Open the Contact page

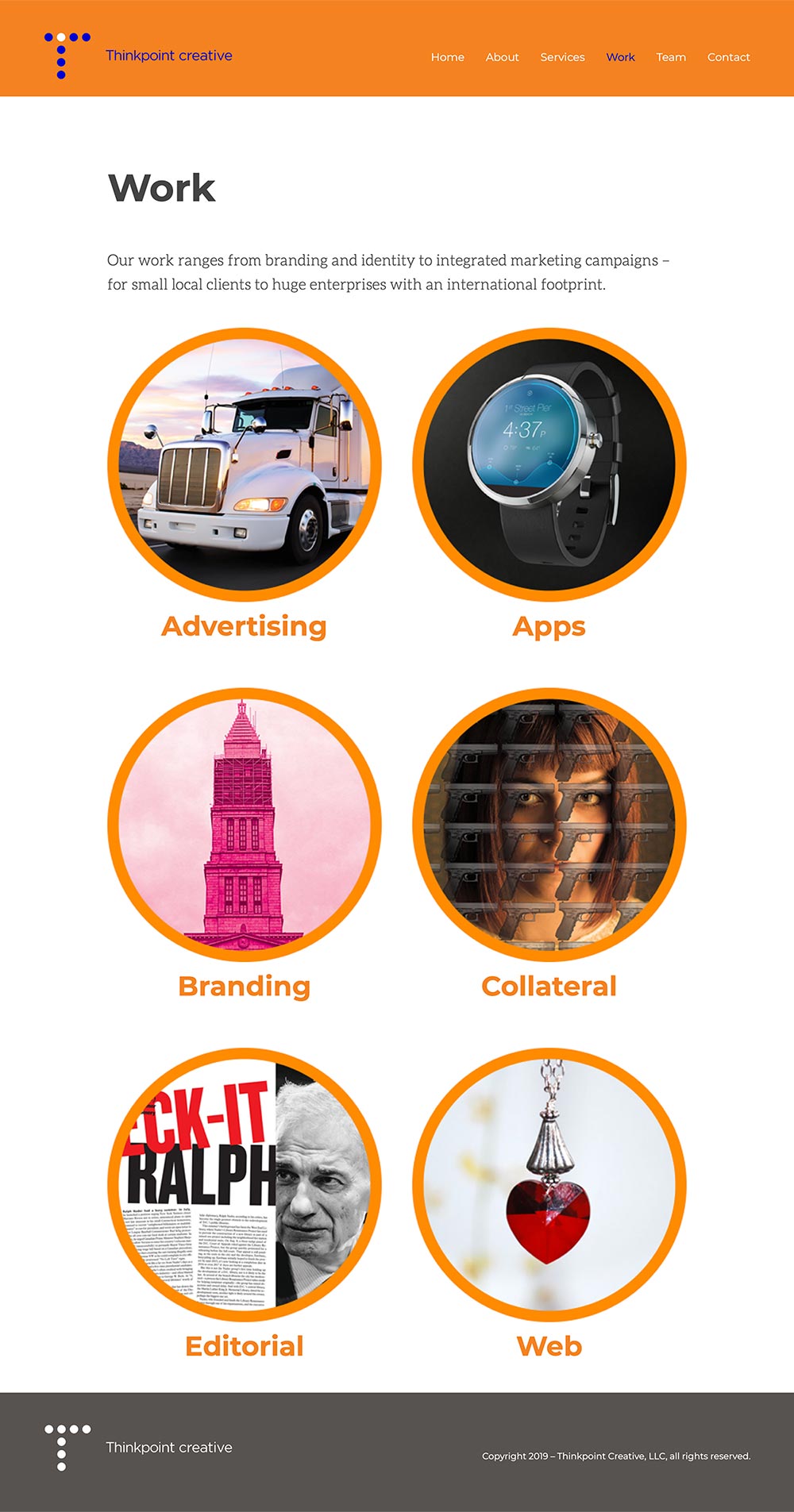(728, 57)
